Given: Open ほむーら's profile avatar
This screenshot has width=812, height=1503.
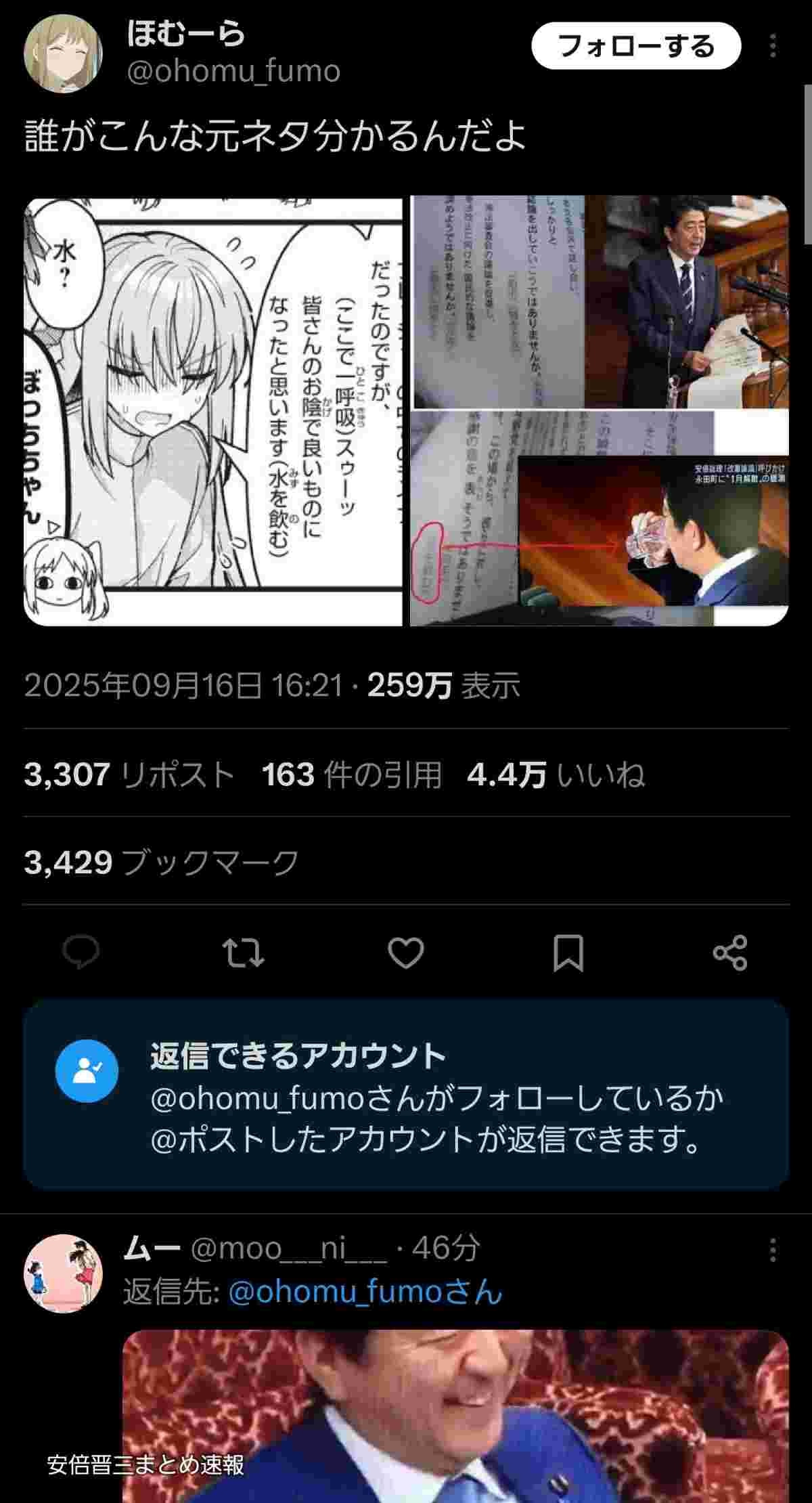Looking at the screenshot, I should coord(63,52).
